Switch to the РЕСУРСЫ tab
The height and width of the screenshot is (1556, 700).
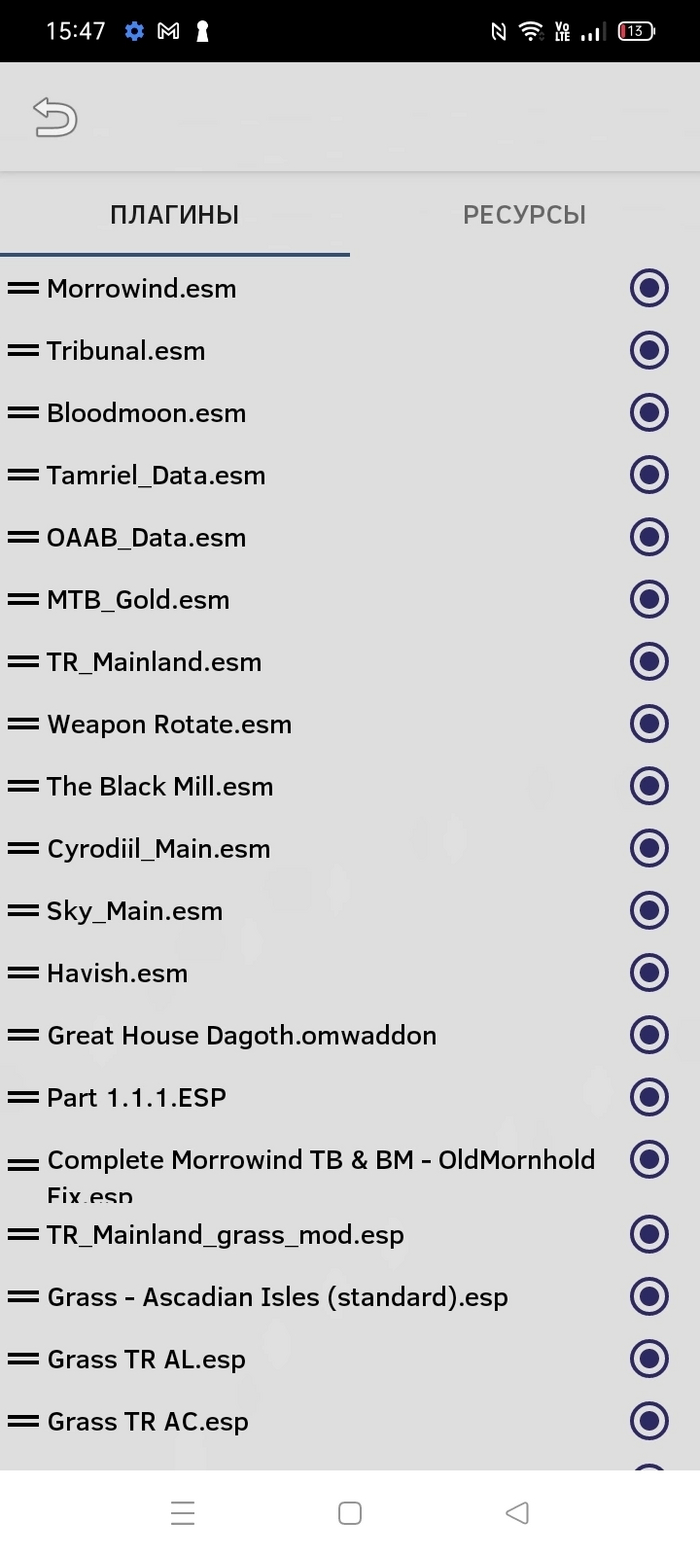[x=524, y=215]
